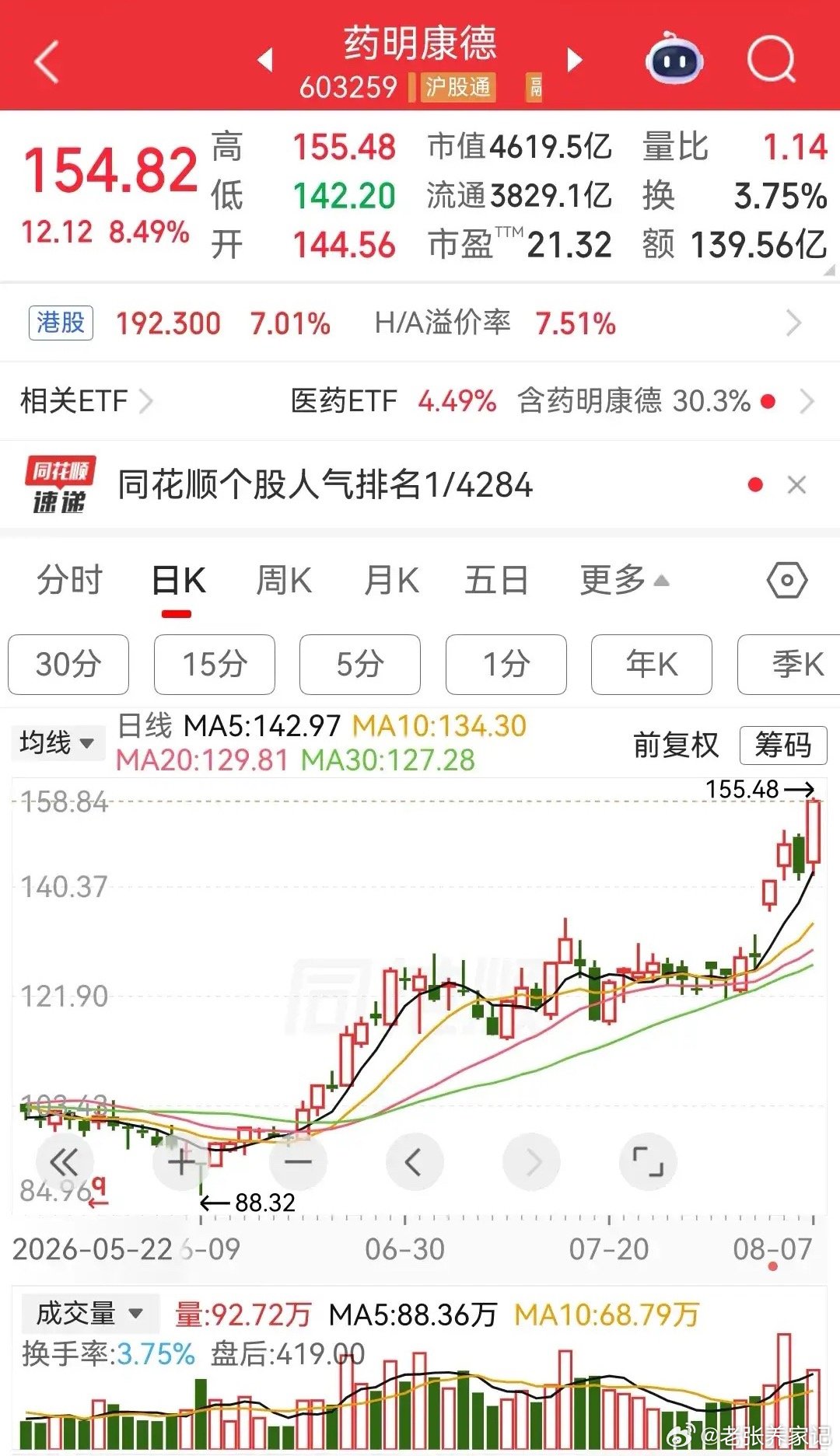840x1456 pixels.
Task: Switch to the 月K tab
Action: pos(391,580)
